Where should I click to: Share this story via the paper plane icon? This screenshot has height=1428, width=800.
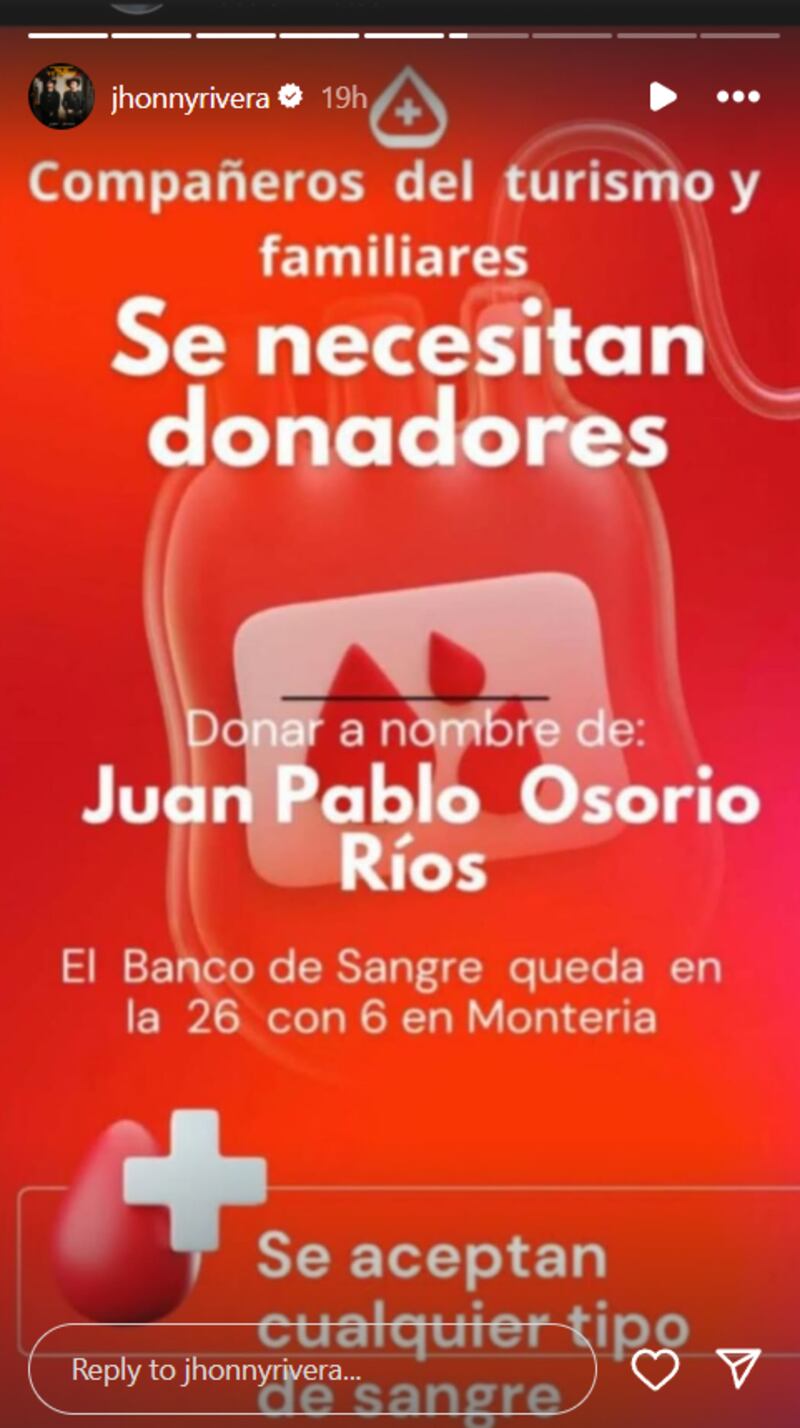pyautogui.click(x=739, y=1369)
